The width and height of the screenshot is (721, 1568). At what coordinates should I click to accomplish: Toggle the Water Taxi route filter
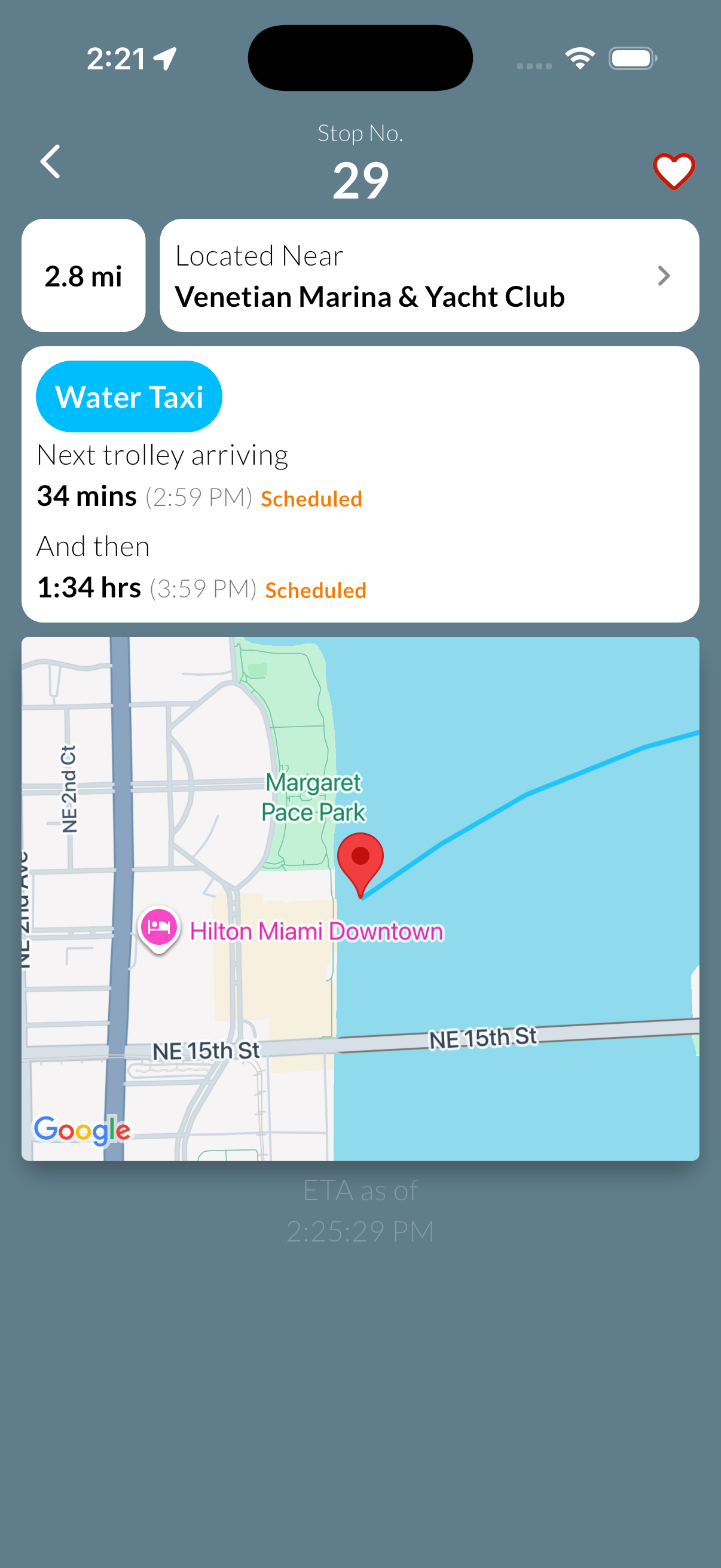point(129,396)
